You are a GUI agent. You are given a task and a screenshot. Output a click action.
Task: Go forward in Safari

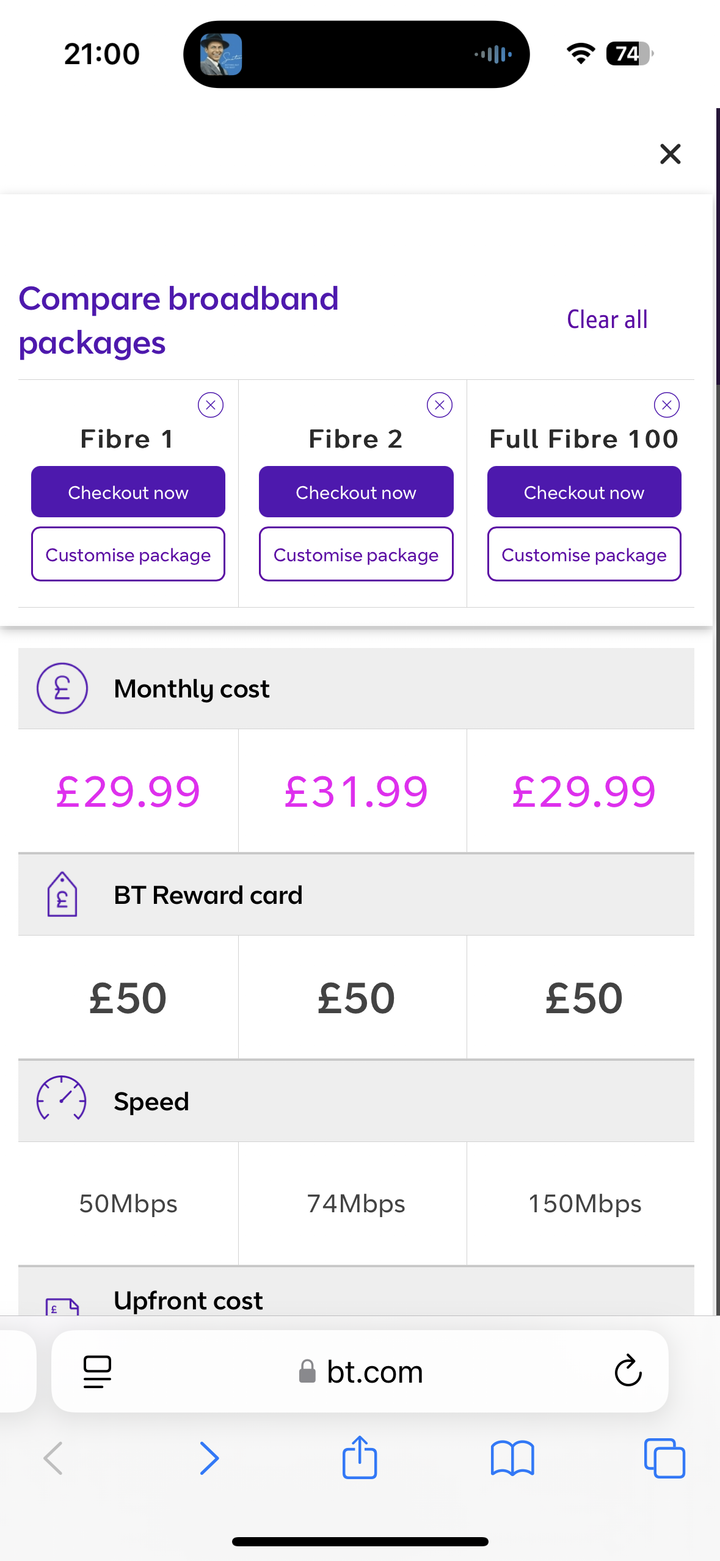(209, 1459)
